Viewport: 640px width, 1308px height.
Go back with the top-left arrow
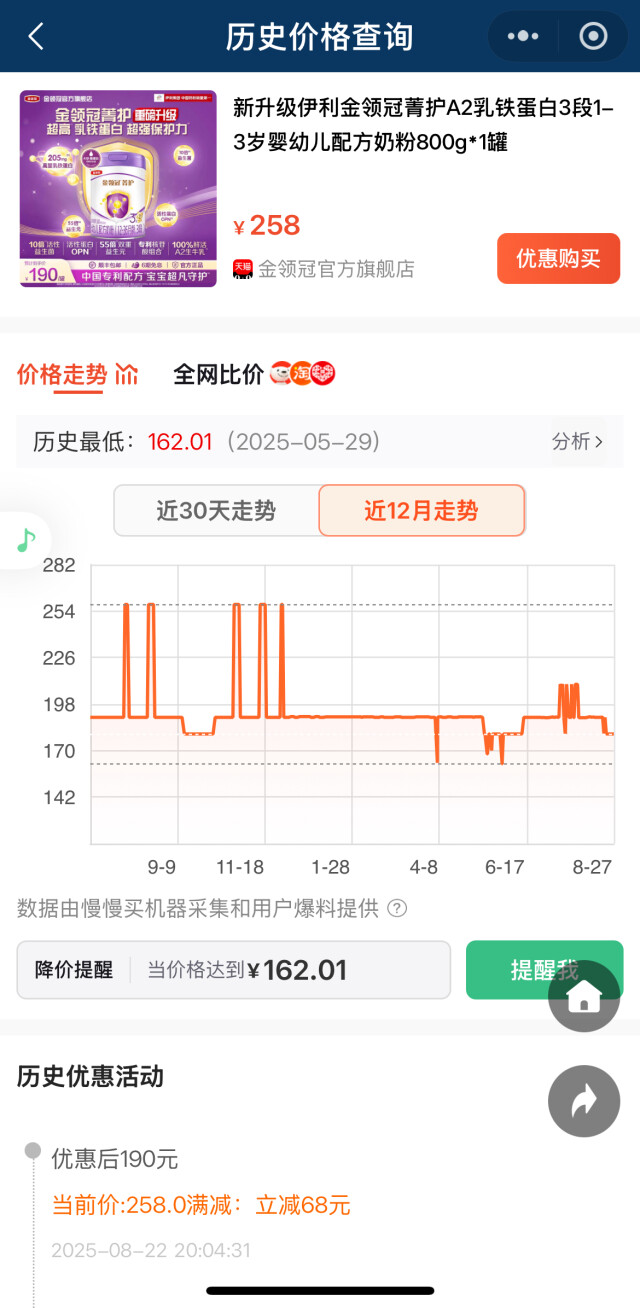[36, 37]
